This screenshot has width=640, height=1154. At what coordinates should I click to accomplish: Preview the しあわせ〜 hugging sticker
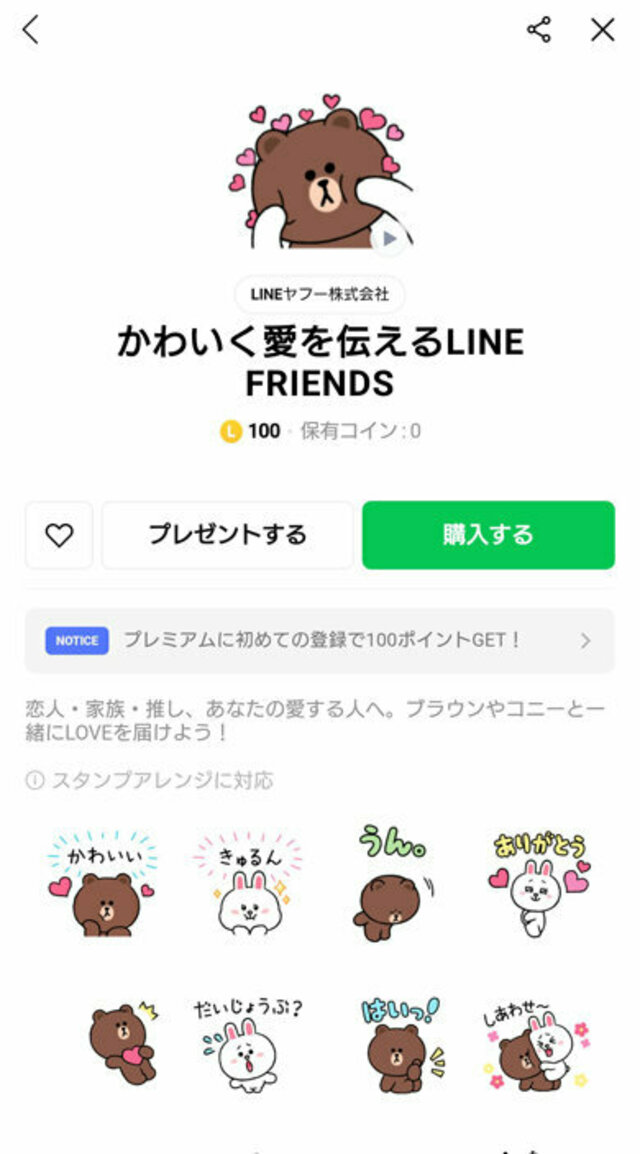tap(534, 1044)
